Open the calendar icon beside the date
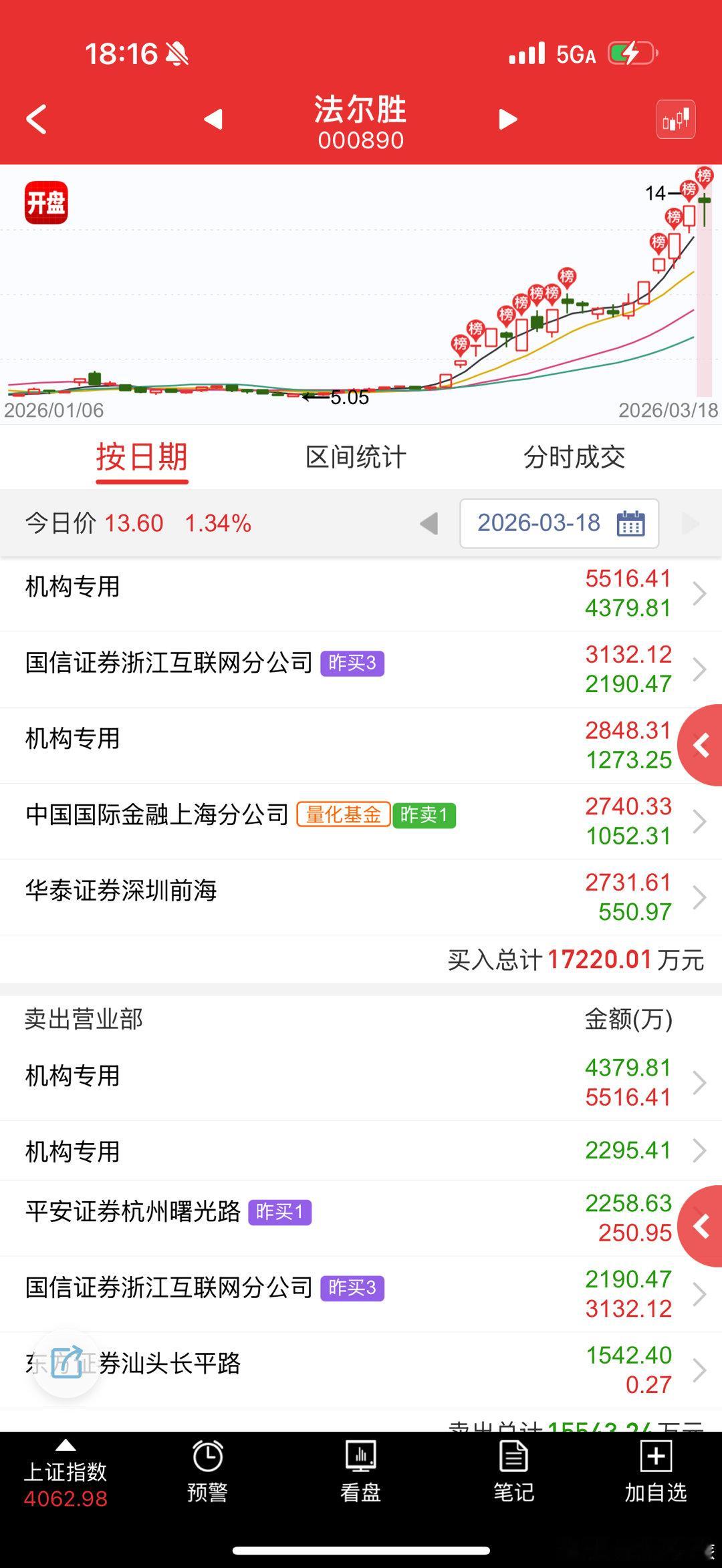This screenshot has width=722, height=1568. click(631, 524)
